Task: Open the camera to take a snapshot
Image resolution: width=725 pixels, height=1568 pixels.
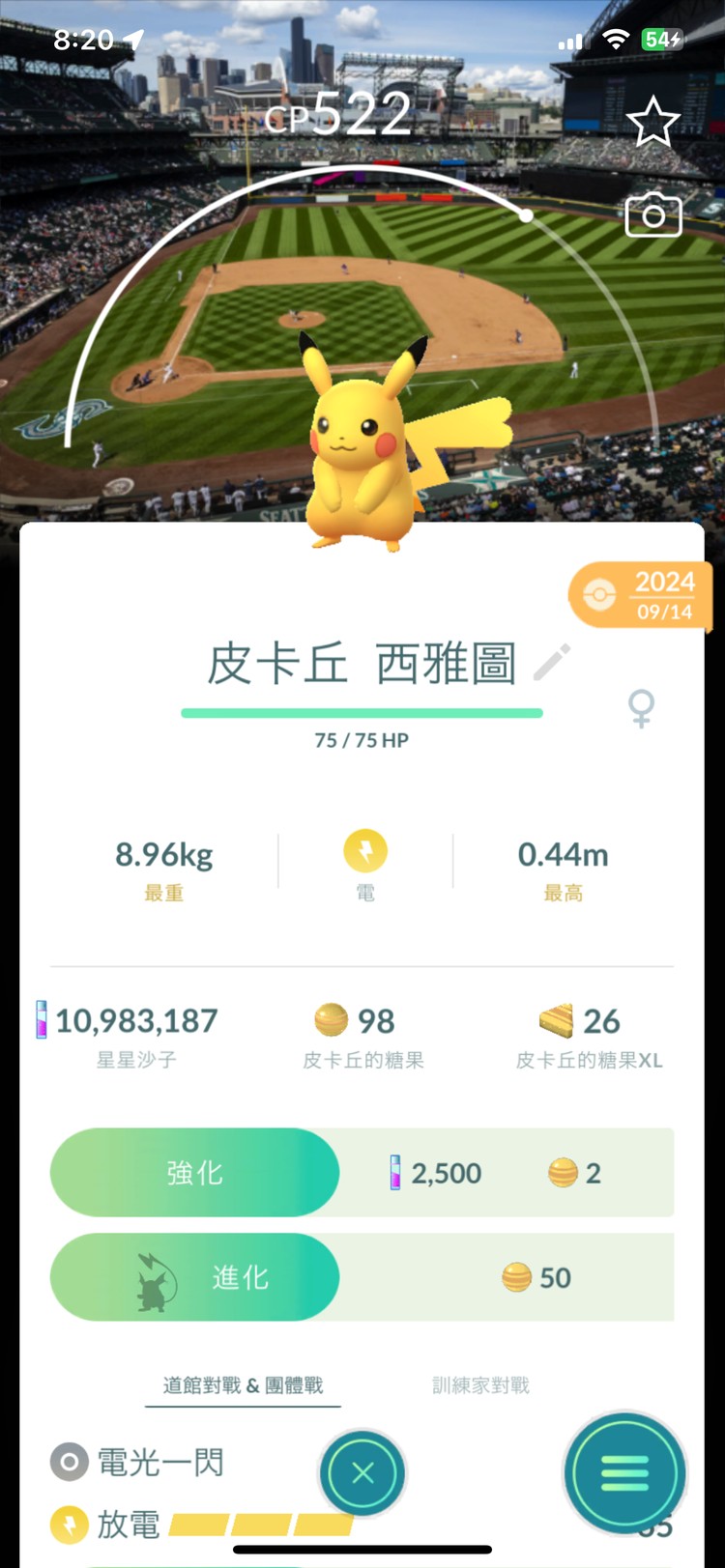Action: tap(653, 216)
